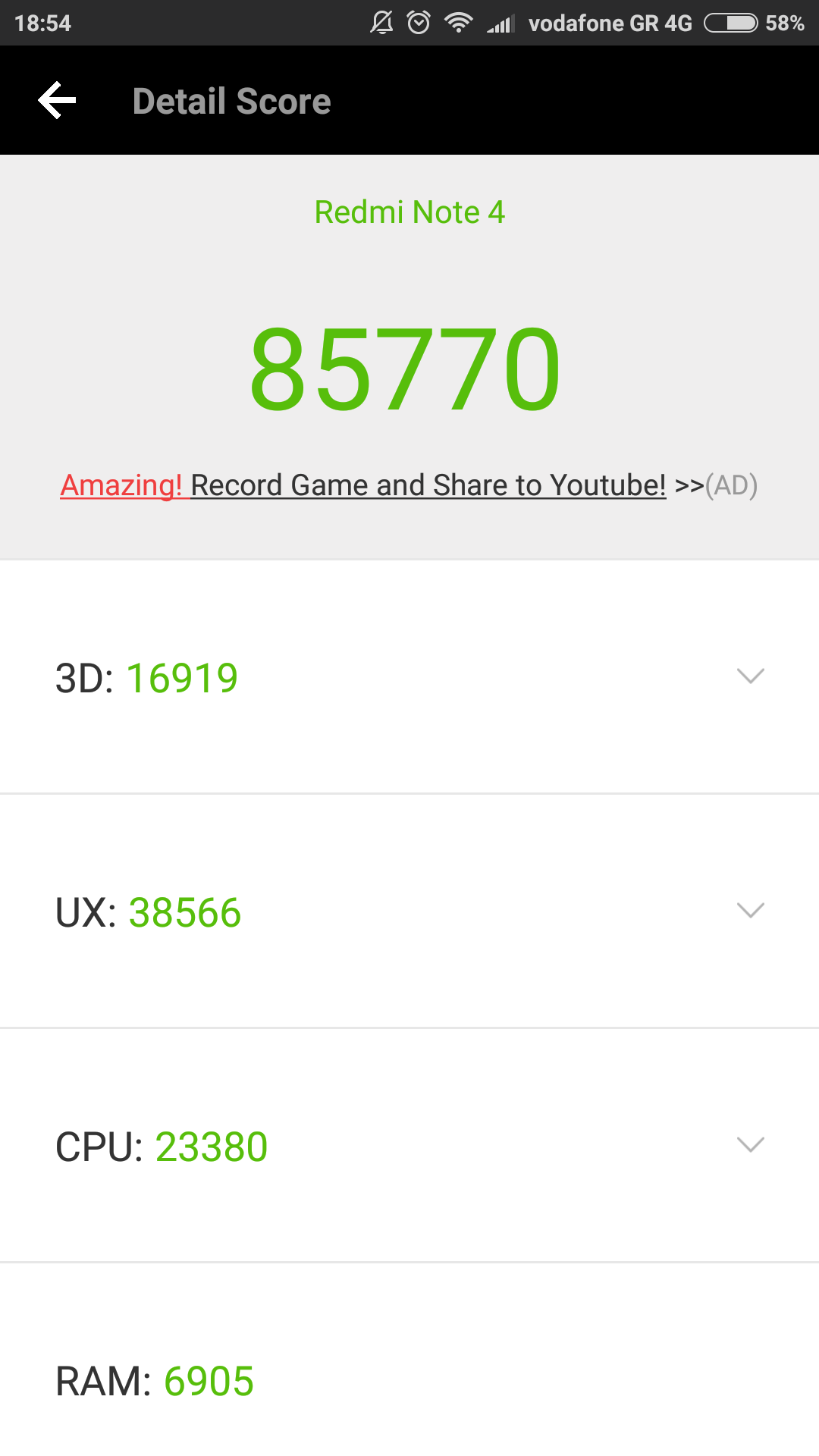Go back using the arrow in Detail Score bar
Viewport: 819px width, 1456px height.
[58, 101]
